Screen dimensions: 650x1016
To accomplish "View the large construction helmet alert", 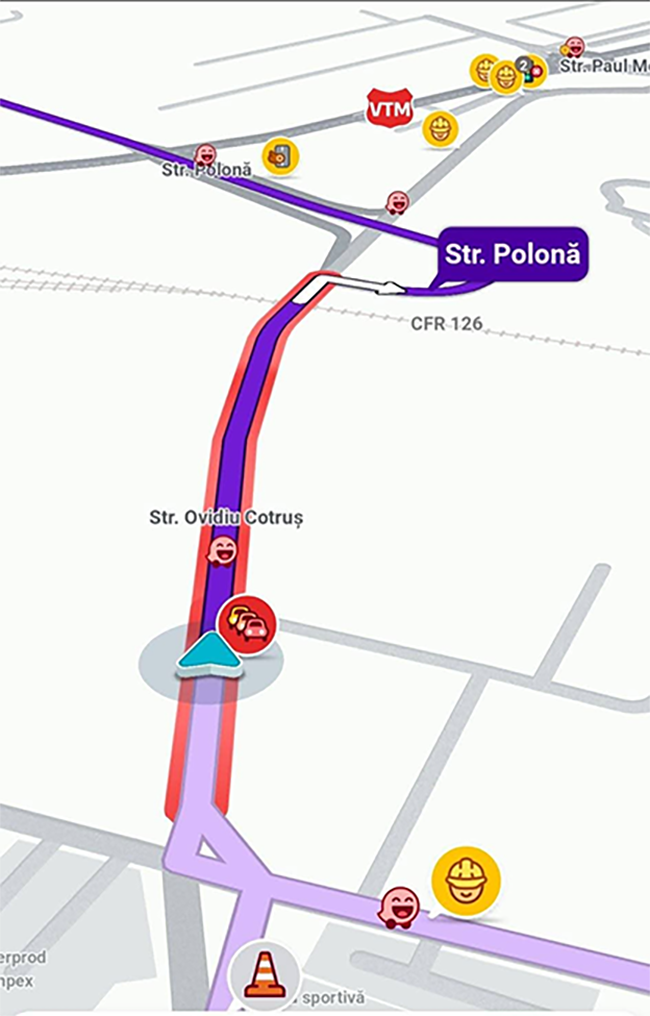I will point(467,881).
